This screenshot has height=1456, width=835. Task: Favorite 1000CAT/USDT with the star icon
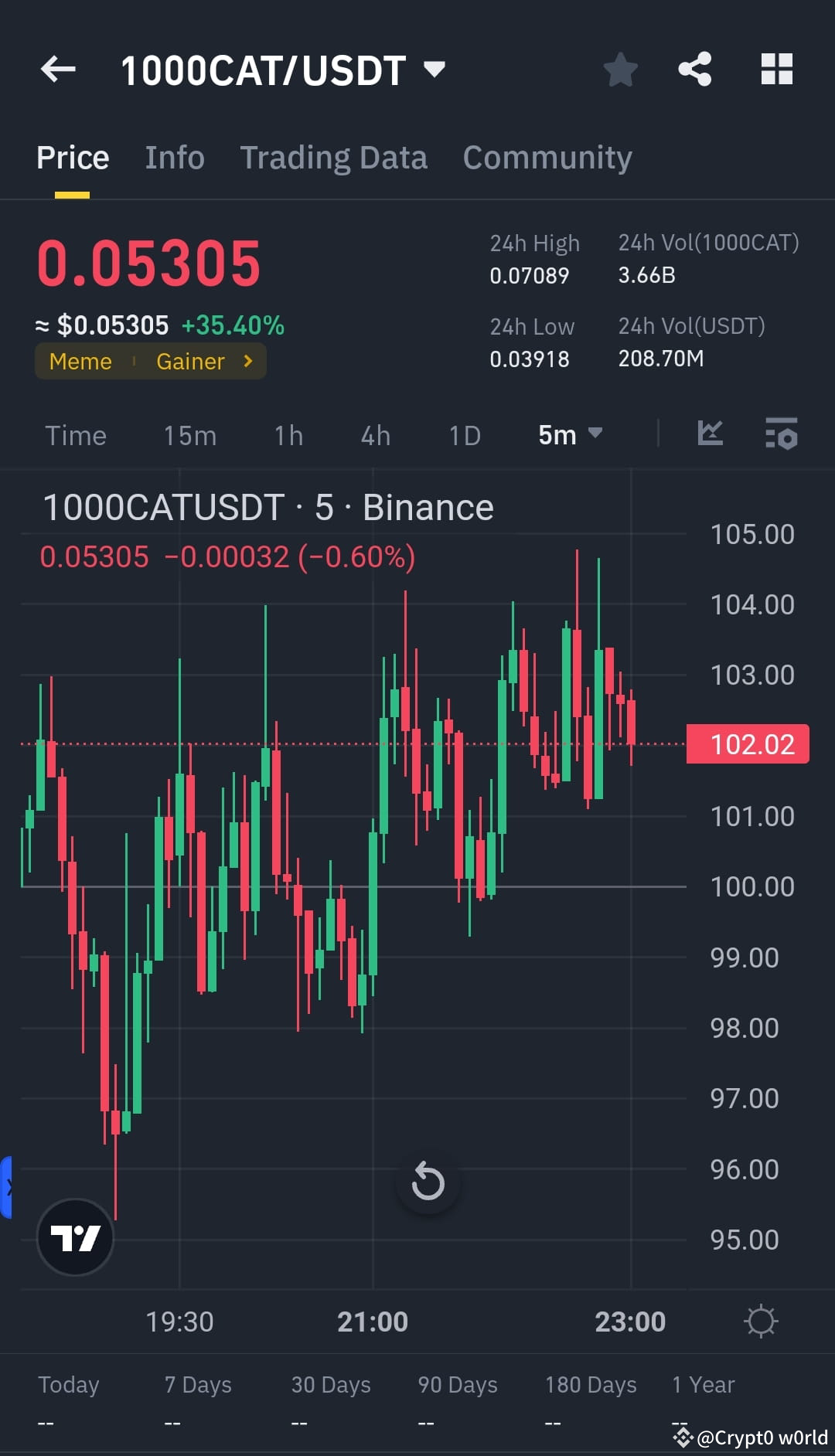621,70
